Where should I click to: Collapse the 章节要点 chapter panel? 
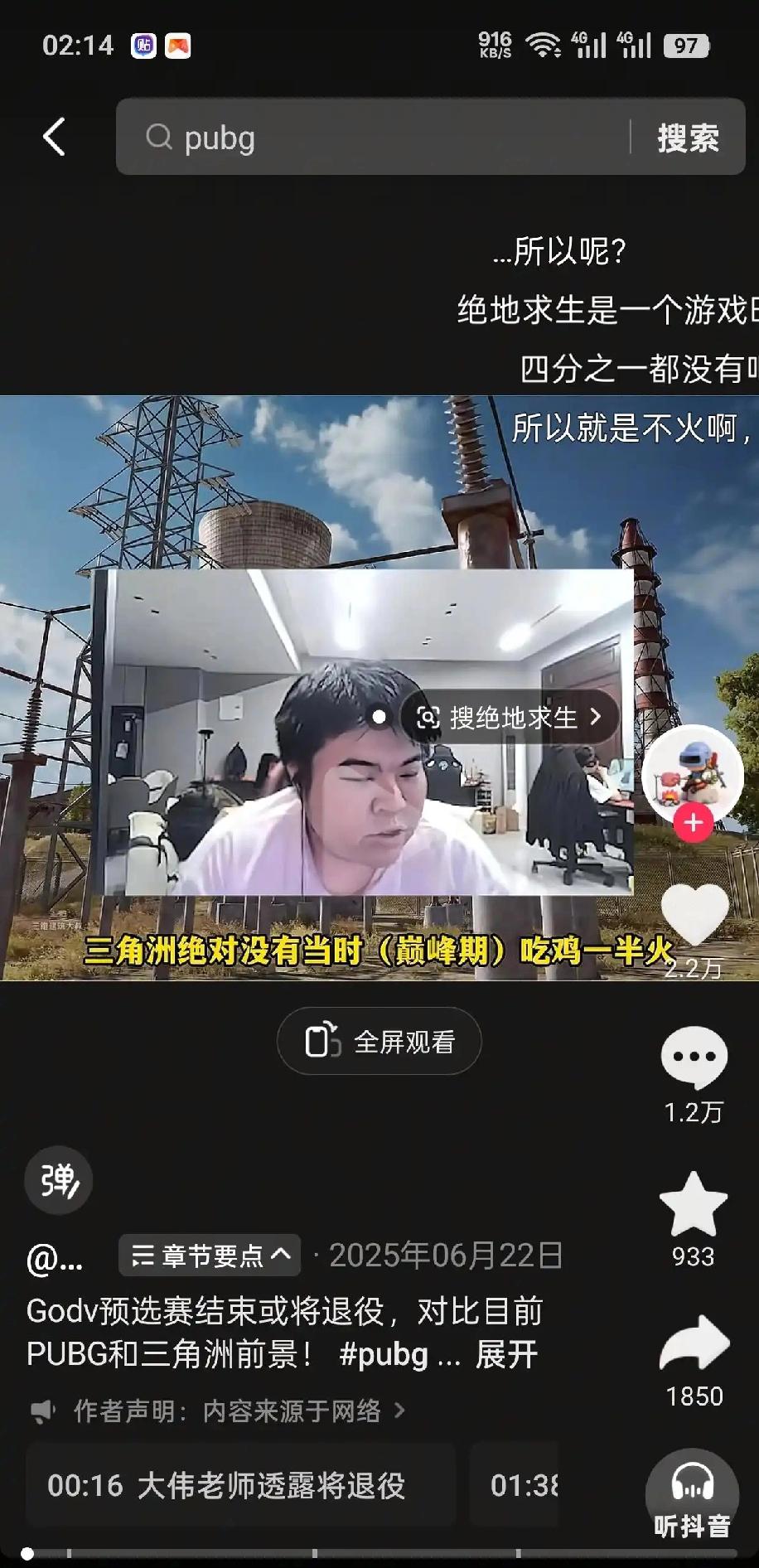[209, 1256]
